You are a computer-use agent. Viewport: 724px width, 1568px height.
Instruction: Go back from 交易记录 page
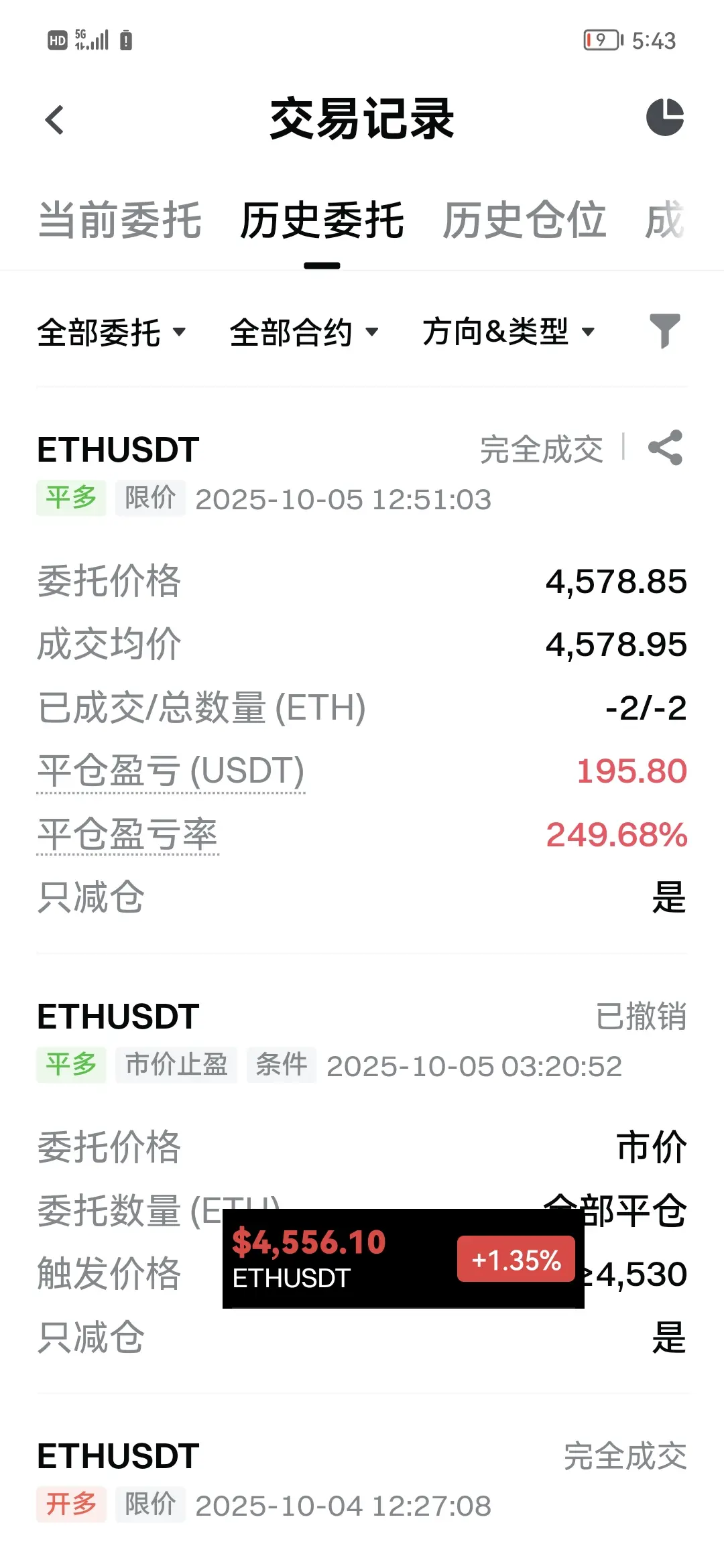(x=54, y=120)
